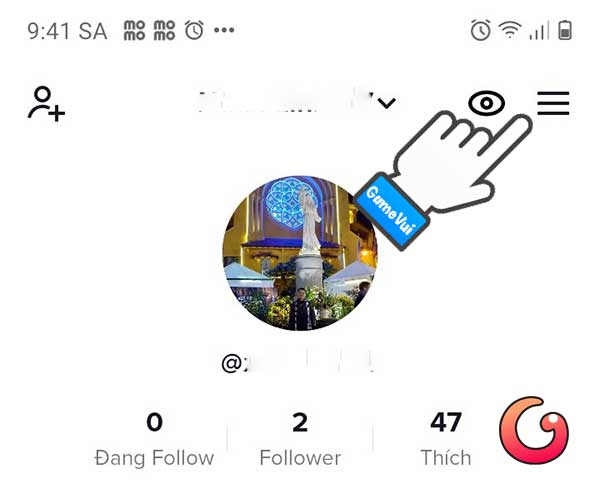Tap the add friends icon
This screenshot has height=484, width=600.
coord(46,103)
